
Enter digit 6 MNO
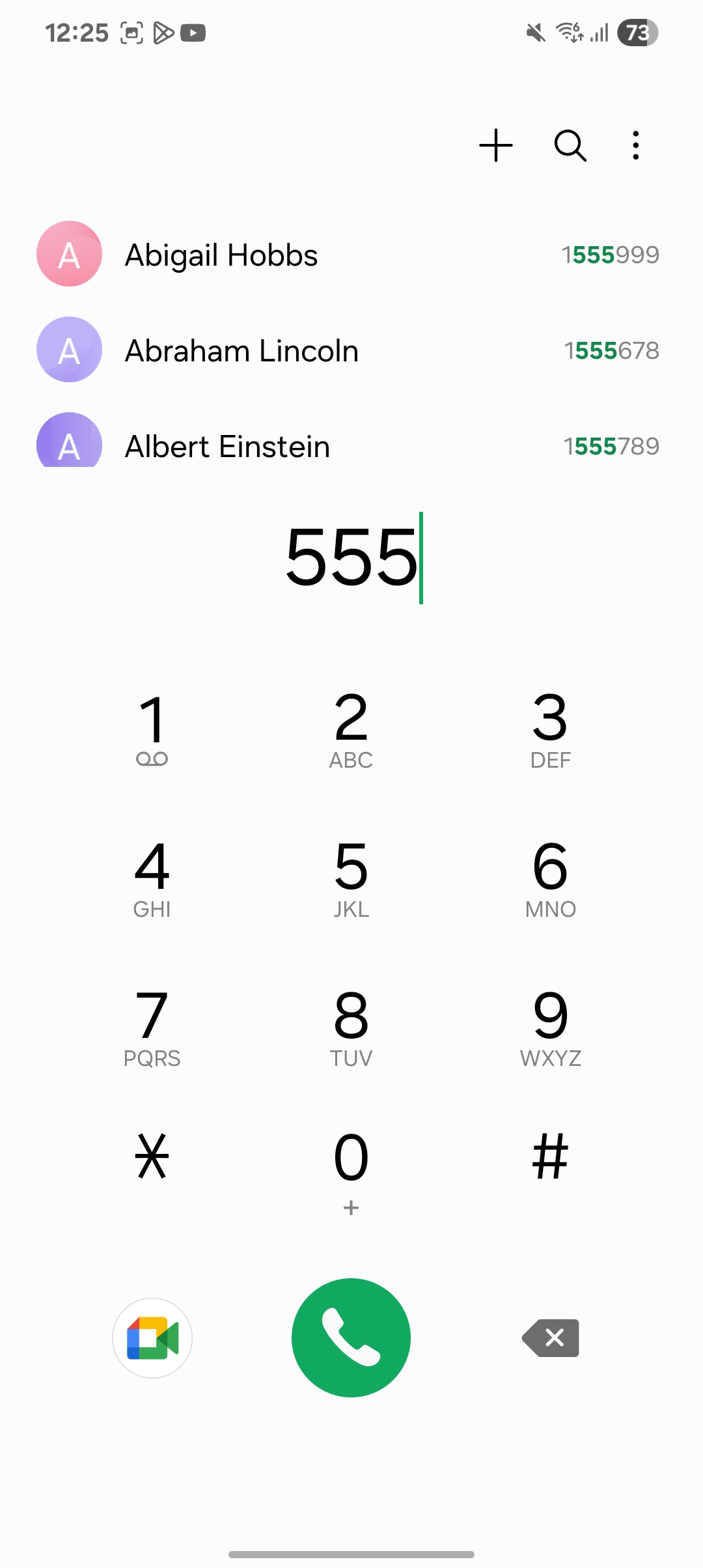(x=551, y=878)
